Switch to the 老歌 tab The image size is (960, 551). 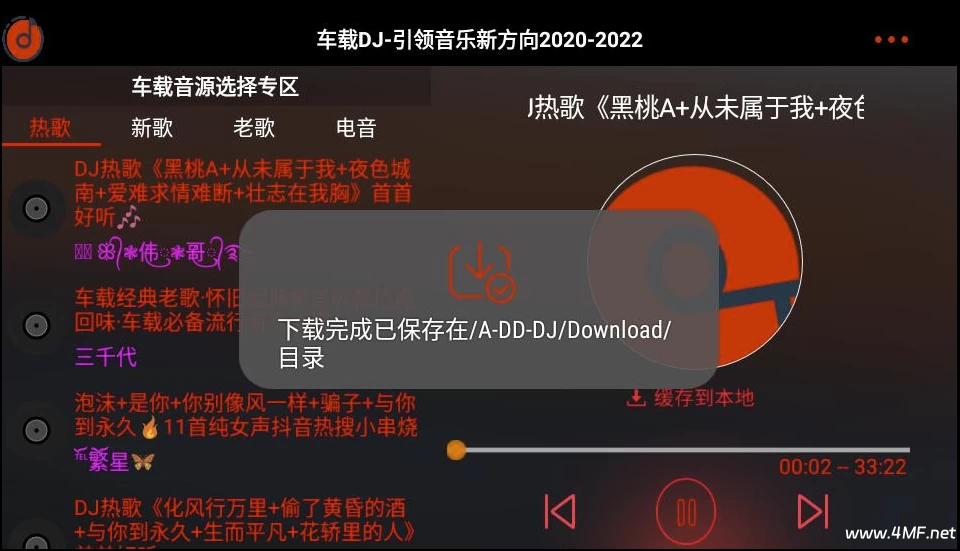(254, 128)
